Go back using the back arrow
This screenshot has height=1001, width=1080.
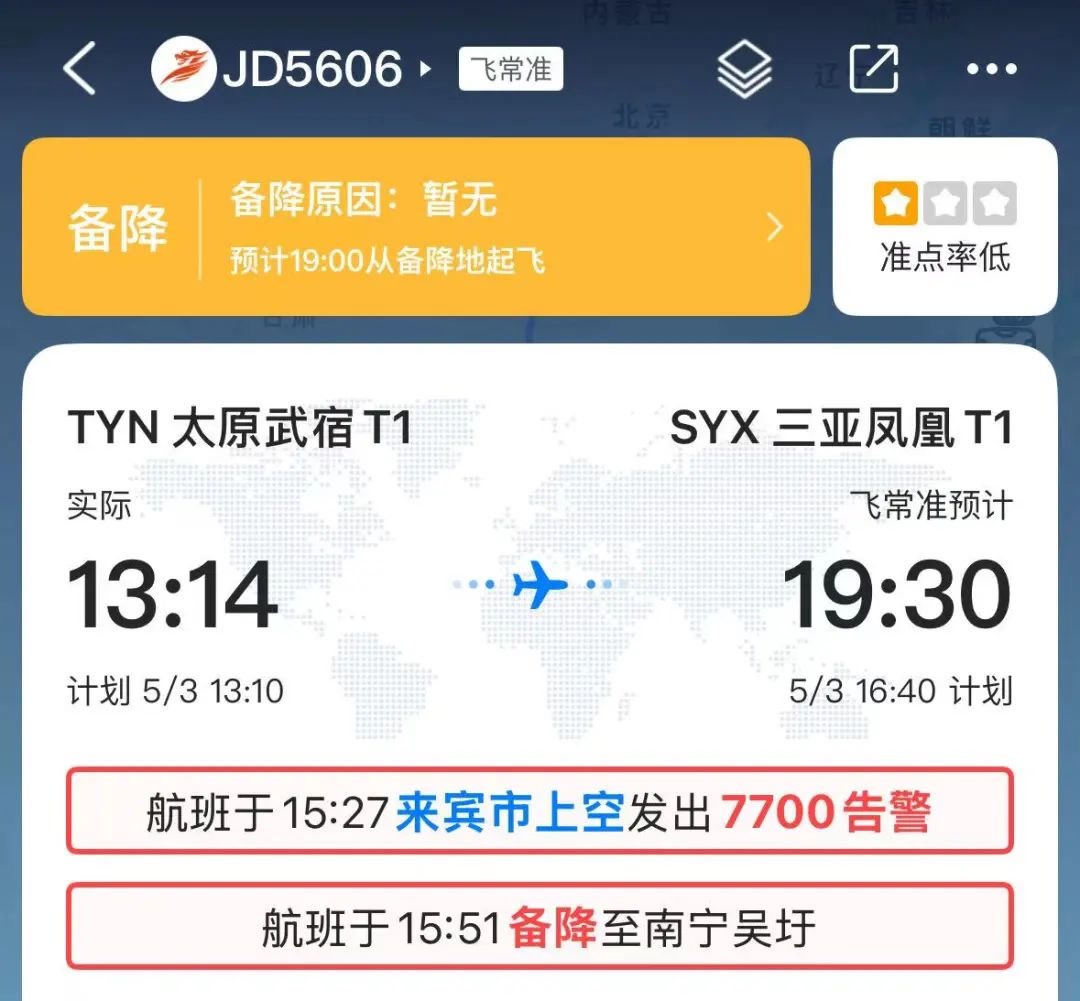(x=80, y=70)
